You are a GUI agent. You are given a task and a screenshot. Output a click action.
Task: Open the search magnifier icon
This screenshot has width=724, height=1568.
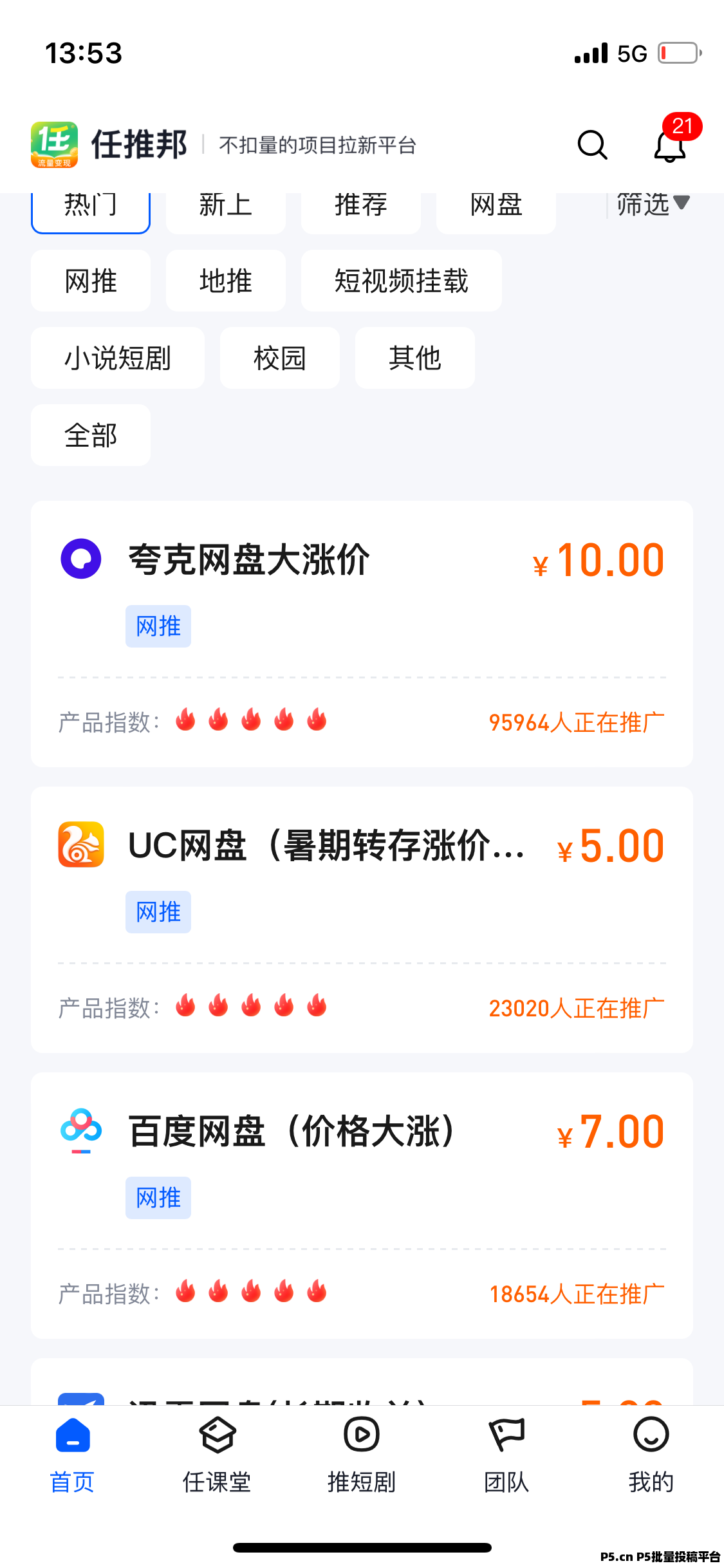(x=592, y=145)
